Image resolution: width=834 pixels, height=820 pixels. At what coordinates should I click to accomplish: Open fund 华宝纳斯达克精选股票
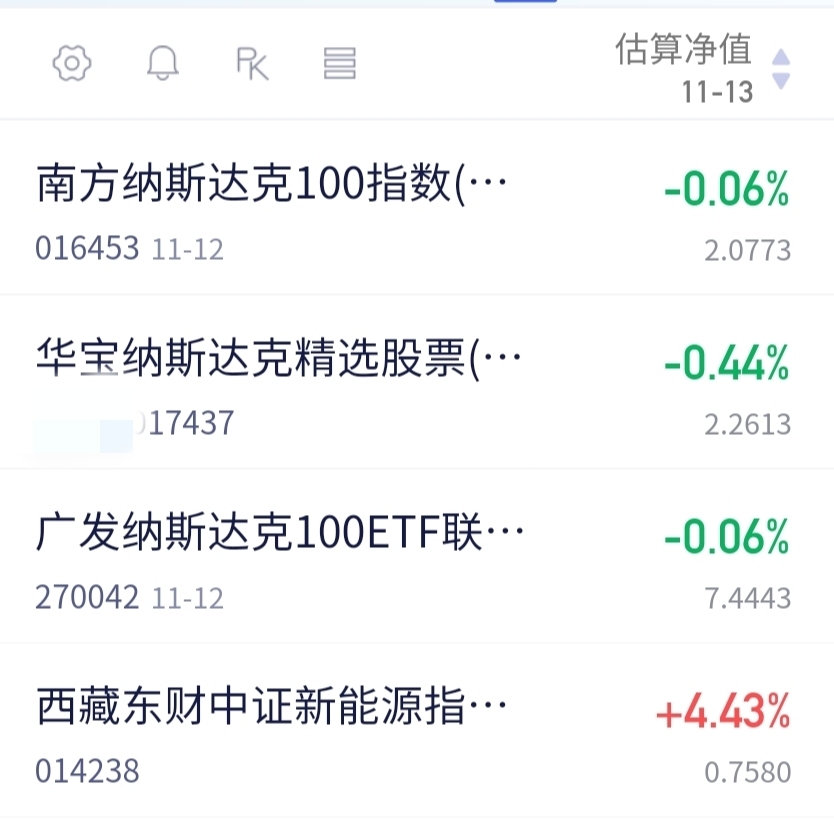point(417,382)
